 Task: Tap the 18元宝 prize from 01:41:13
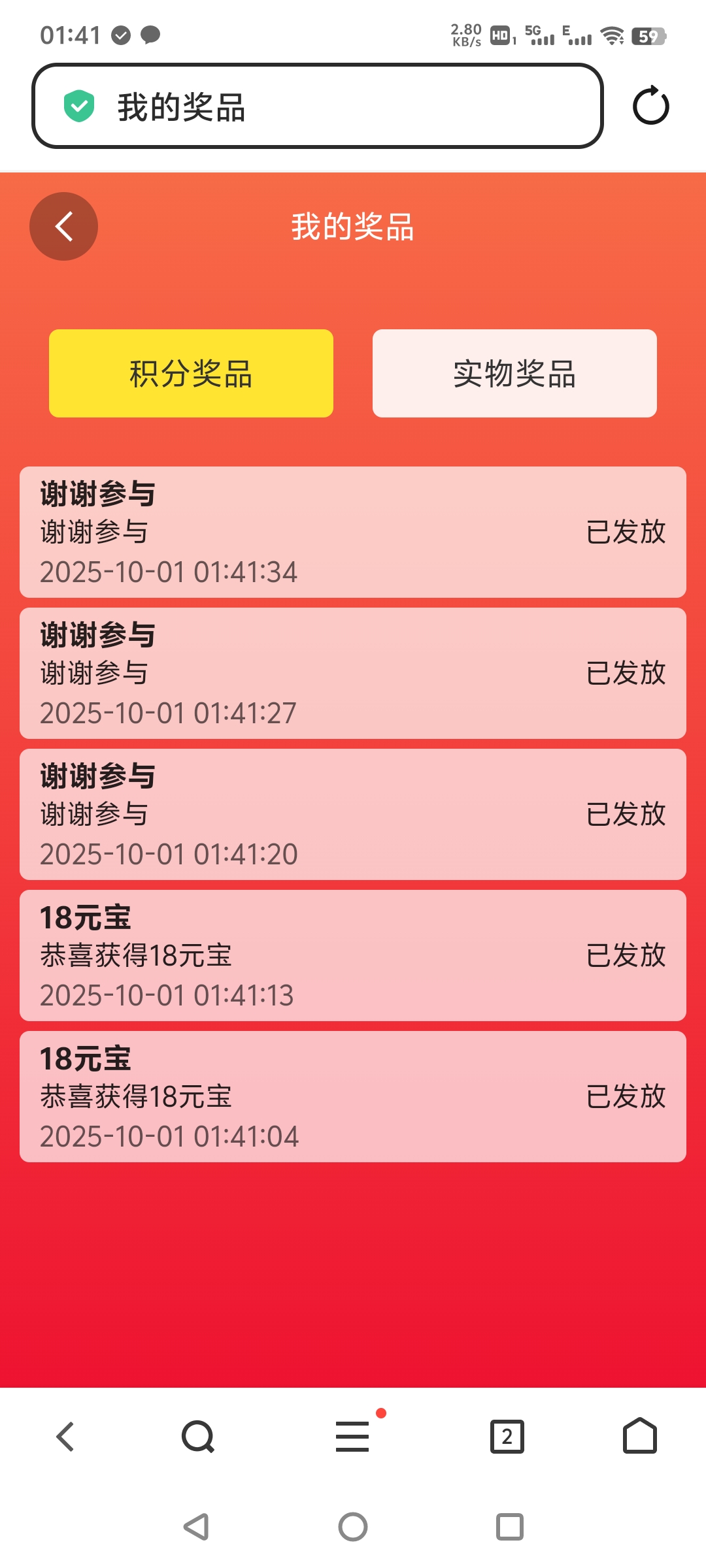point(353,954)
